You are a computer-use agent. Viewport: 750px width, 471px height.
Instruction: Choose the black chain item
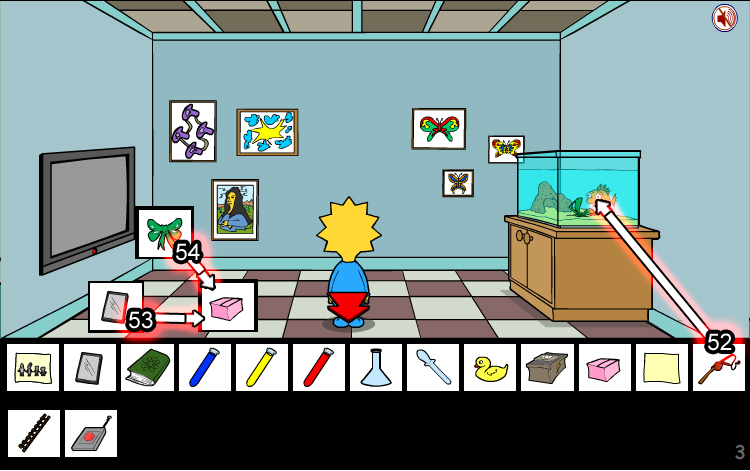coord(33,434)
